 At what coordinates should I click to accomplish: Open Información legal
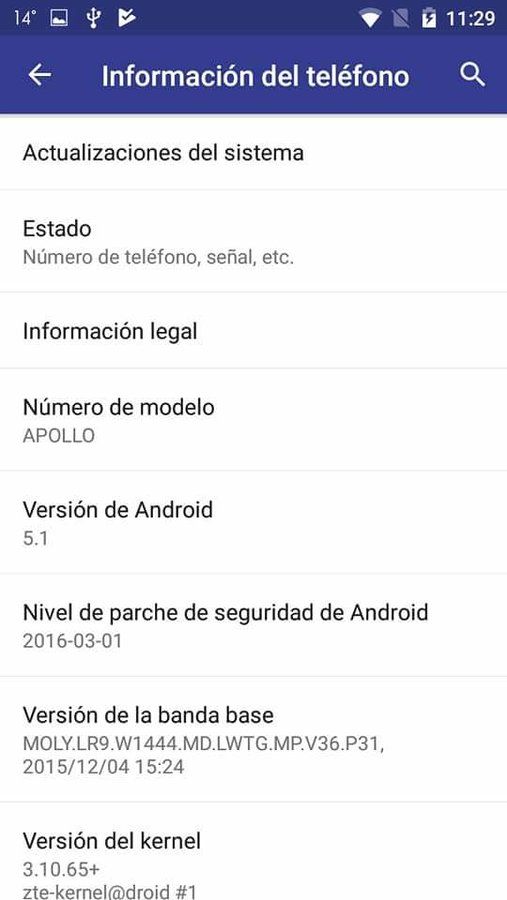click(x=253, y=331)
